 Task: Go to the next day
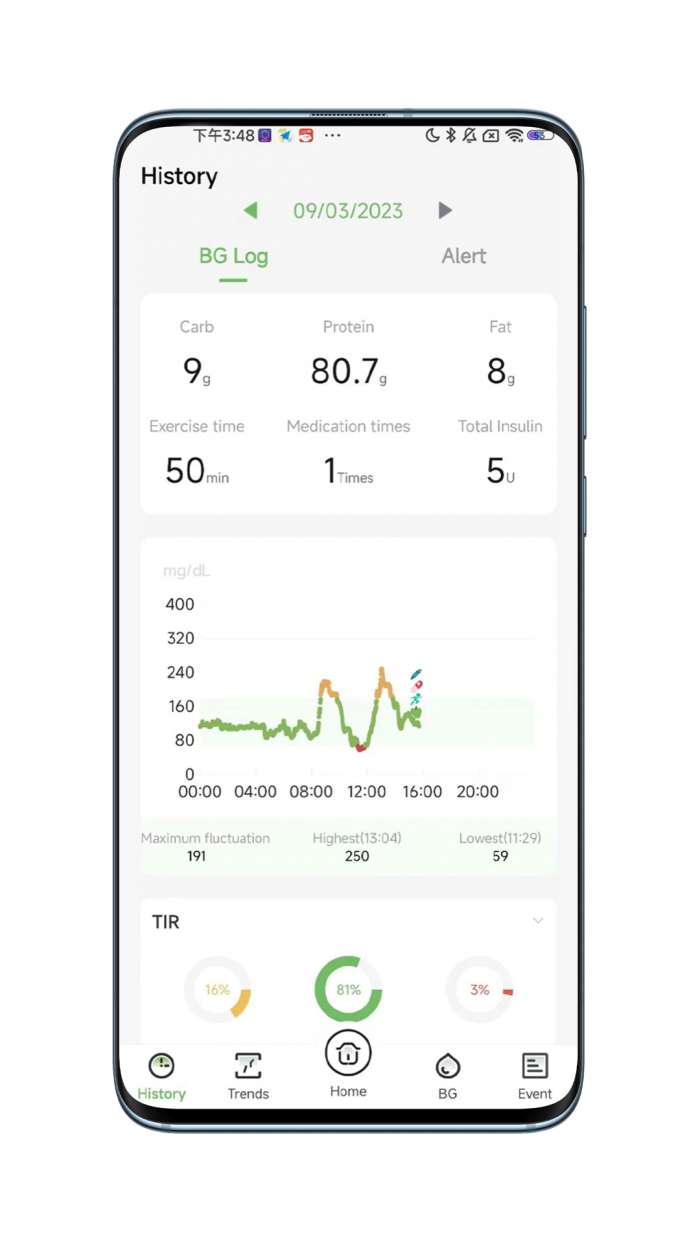tap(445, 210)
